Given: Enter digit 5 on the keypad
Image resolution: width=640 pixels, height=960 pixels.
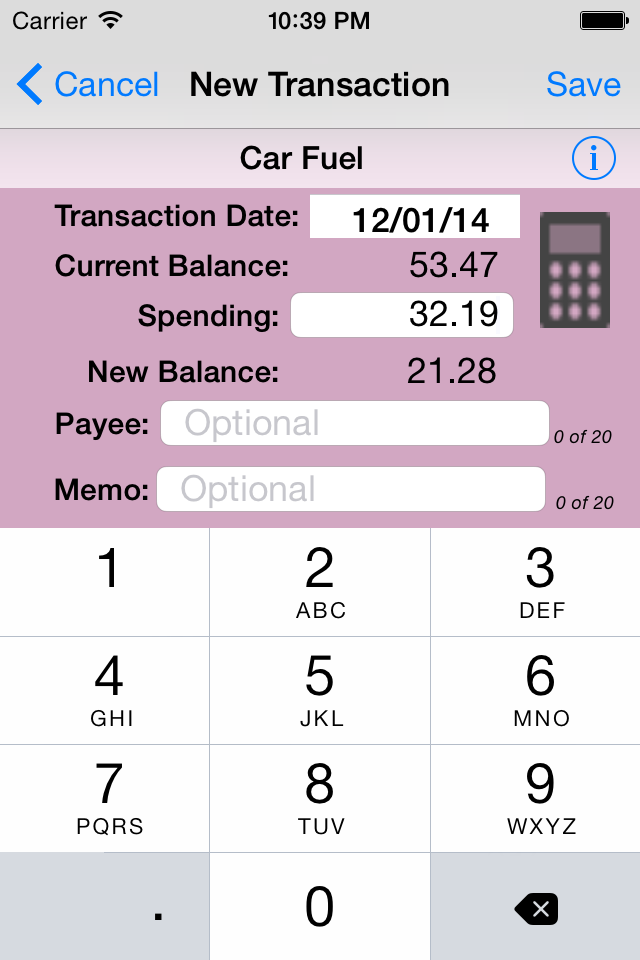Looking at the screenshot, I should coord(320,689).
